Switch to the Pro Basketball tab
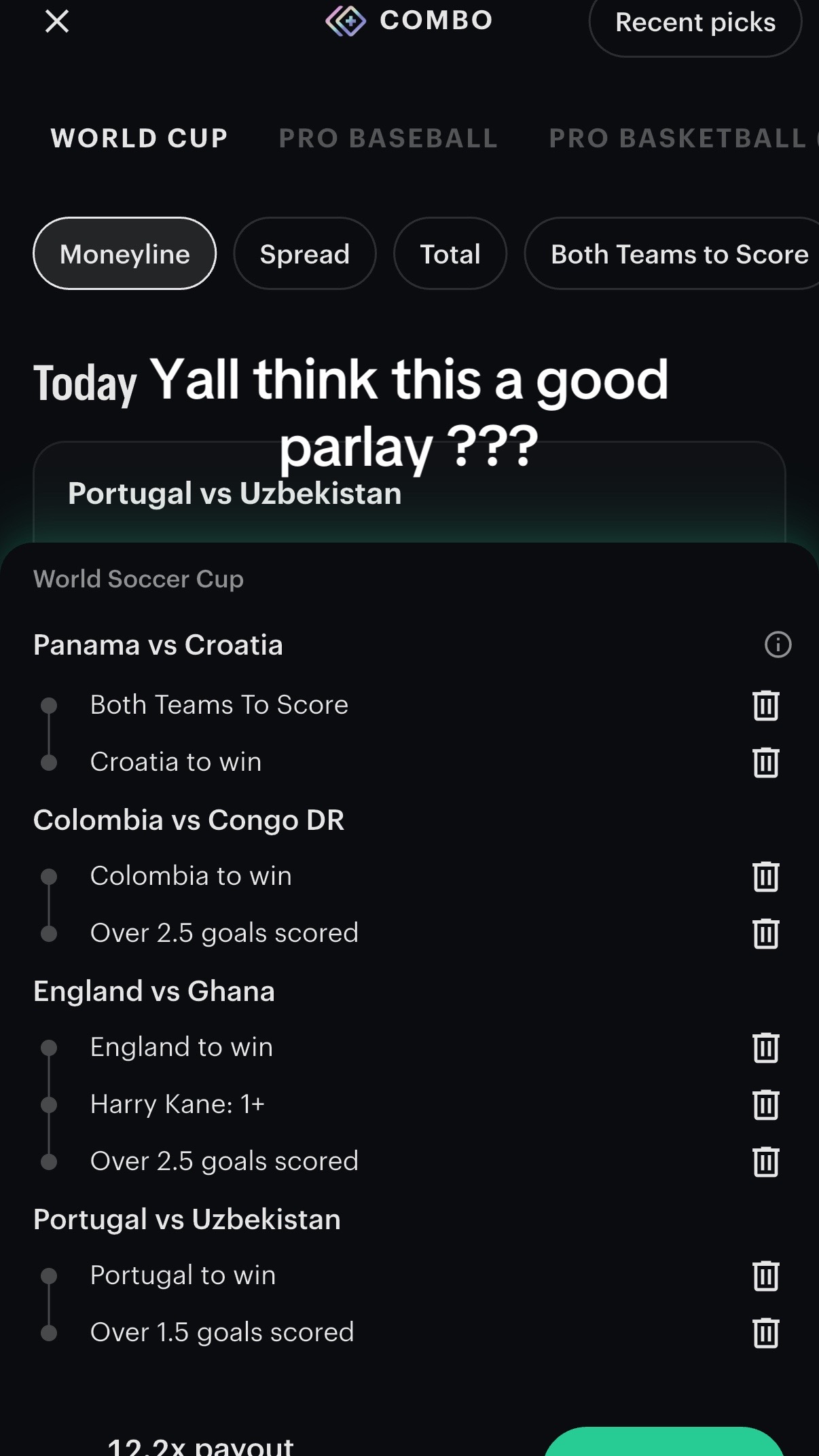 tap(677, 138)
